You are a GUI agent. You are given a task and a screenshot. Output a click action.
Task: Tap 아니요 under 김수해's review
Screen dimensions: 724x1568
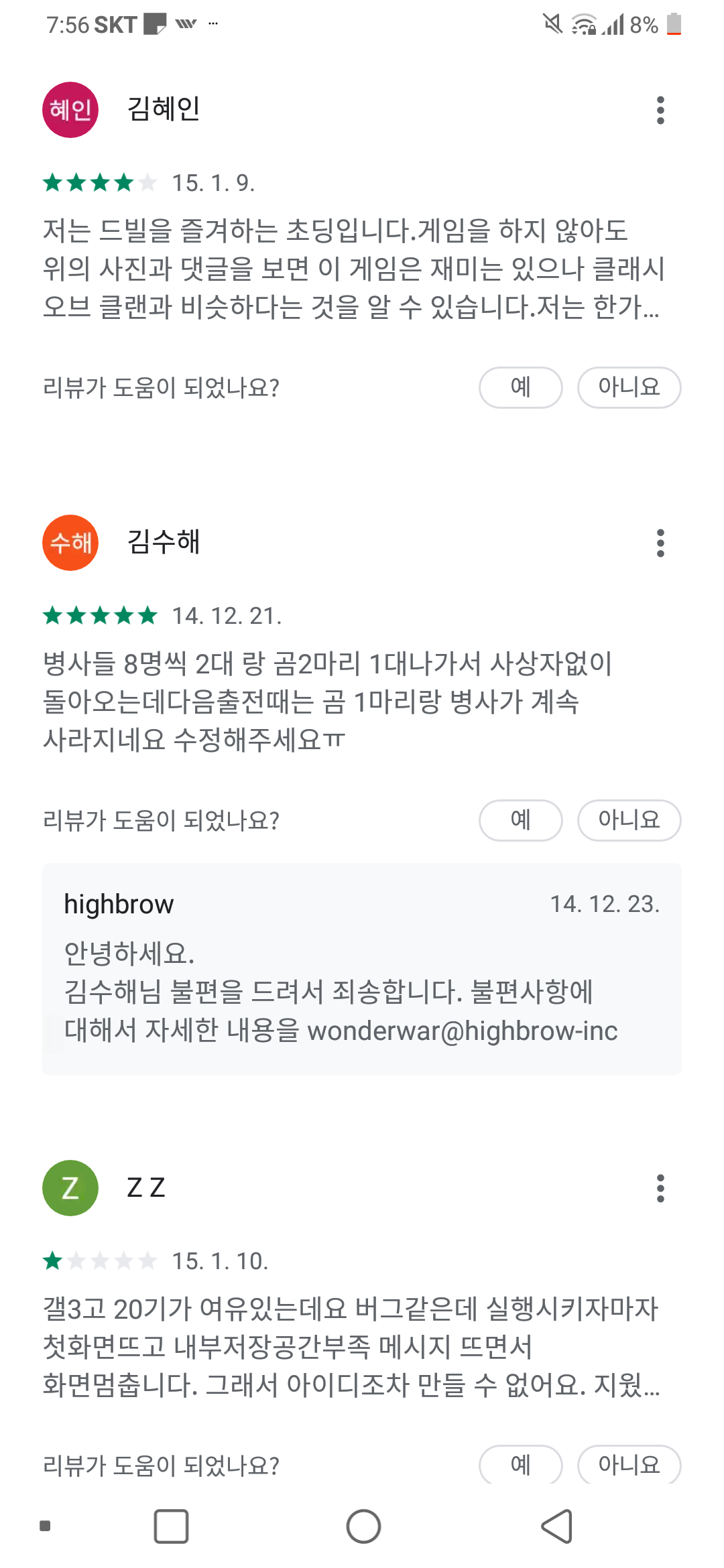629,820
